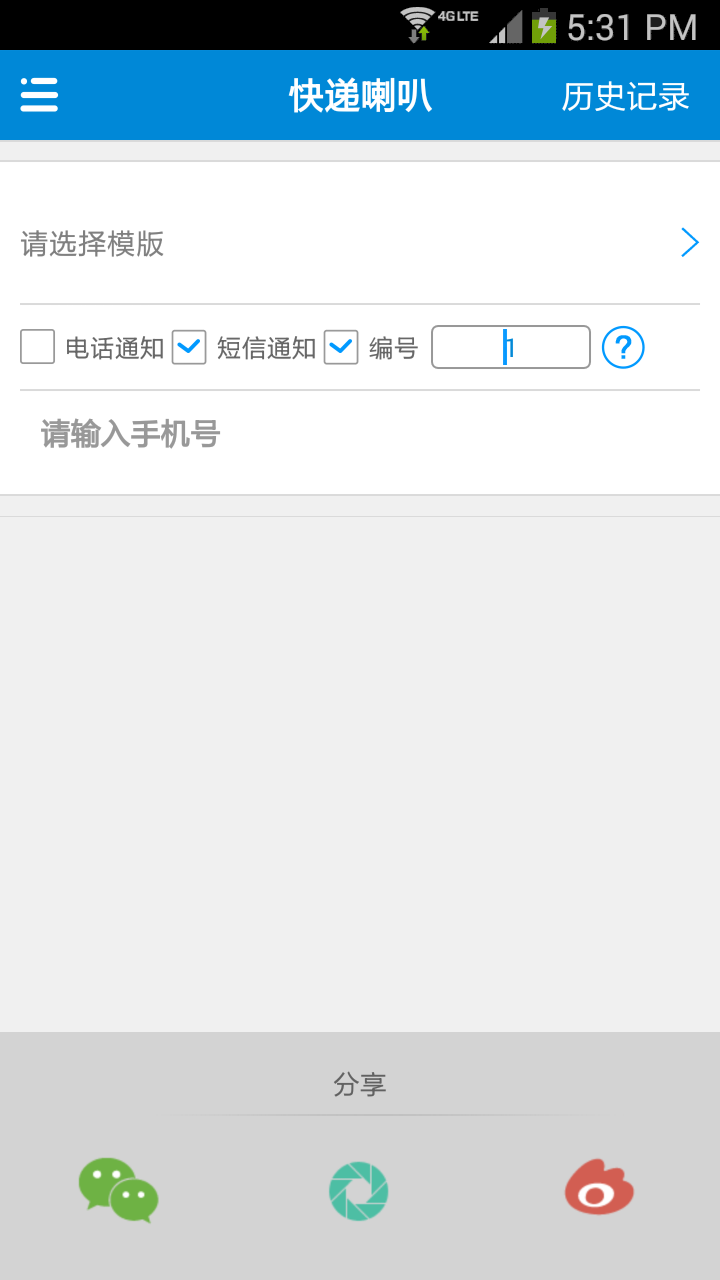Screen dimensions: 720x1280
Task: Open the navigation drawer menu
Action: tap(38, 95)
